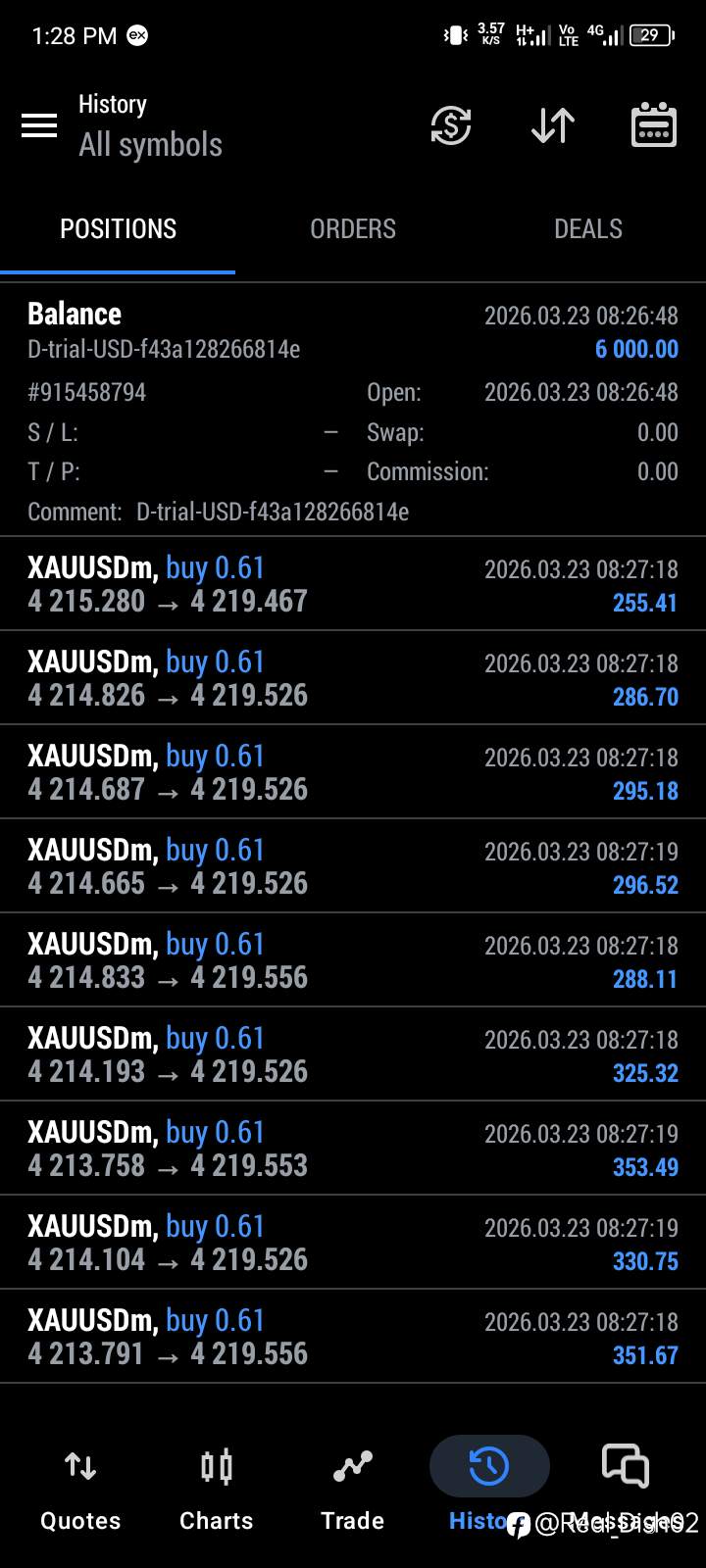The height and width of the screenshot is (1568, 706).
Task: Switch to the Orders tab
Action: 353,229
